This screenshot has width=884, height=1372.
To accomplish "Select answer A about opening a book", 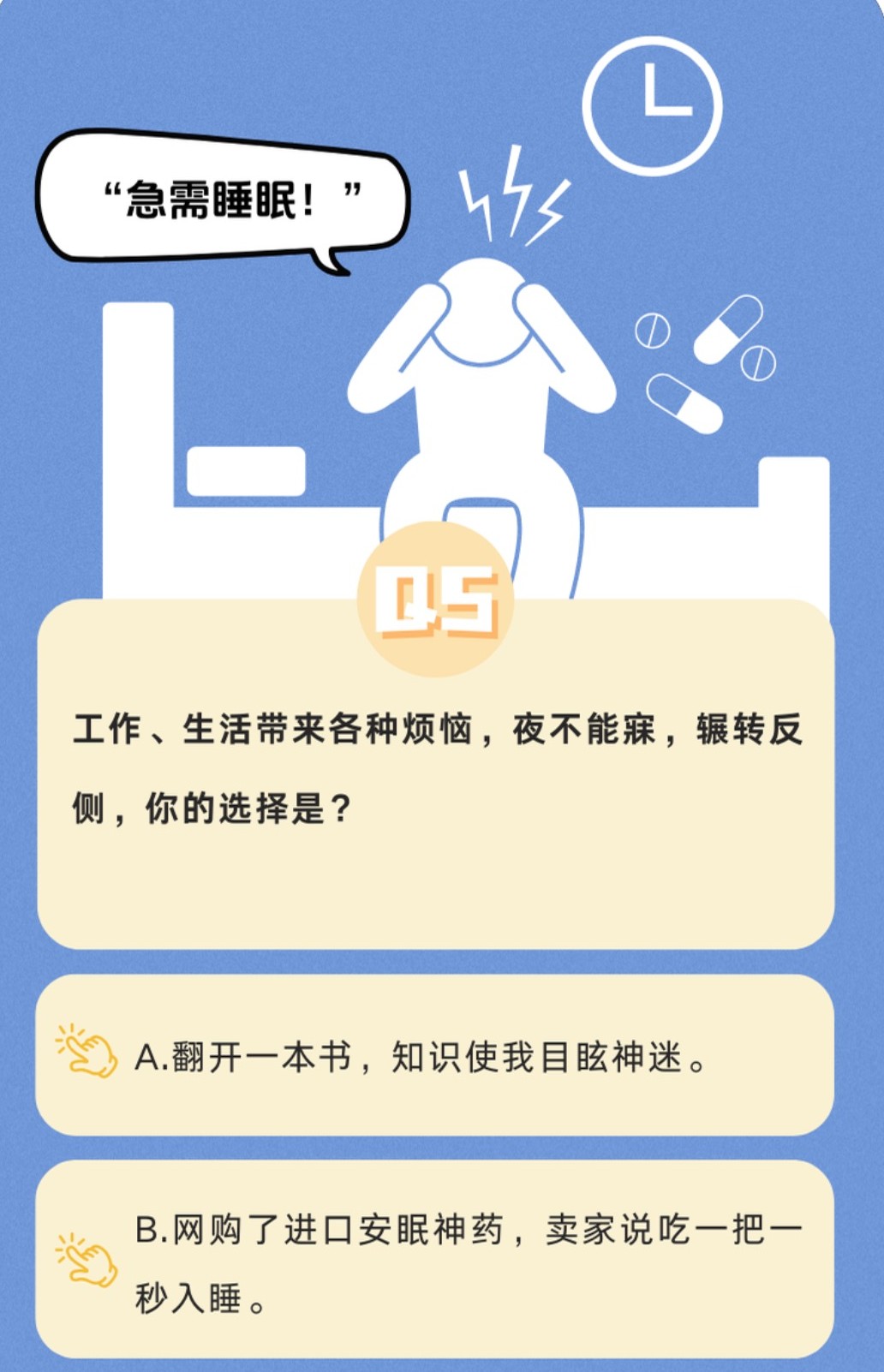I will (434, 1056).
